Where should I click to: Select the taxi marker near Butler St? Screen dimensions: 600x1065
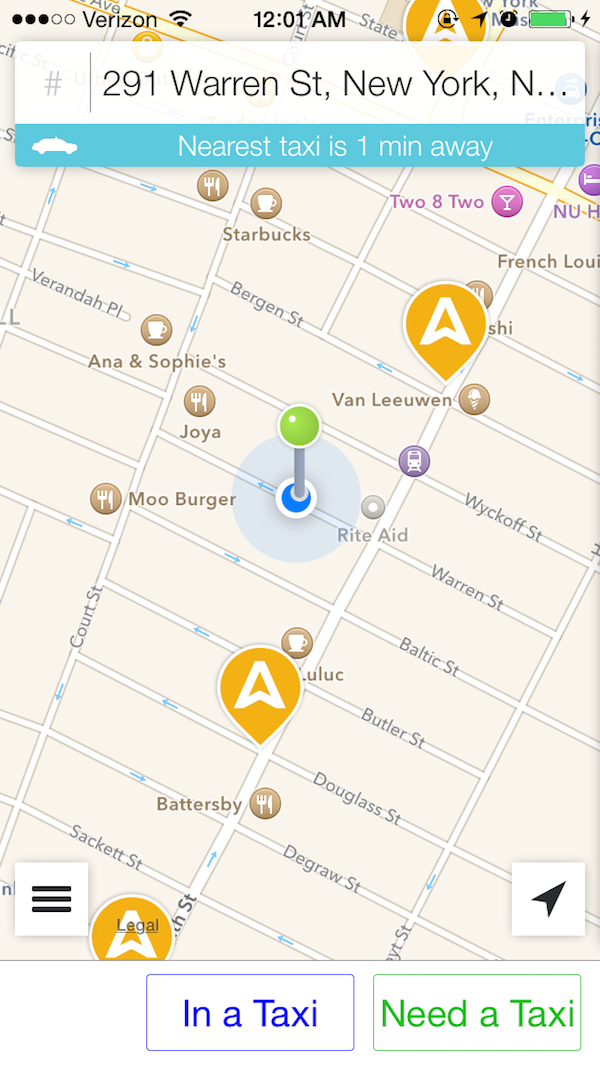point(260,689)
